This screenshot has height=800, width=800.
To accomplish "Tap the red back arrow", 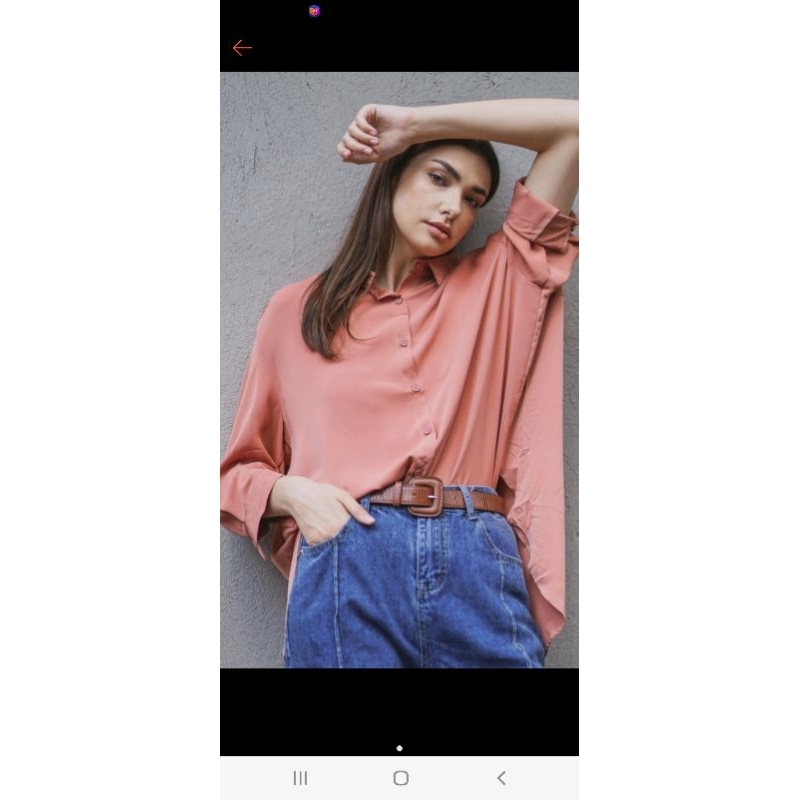I will (x=242, y=48).
